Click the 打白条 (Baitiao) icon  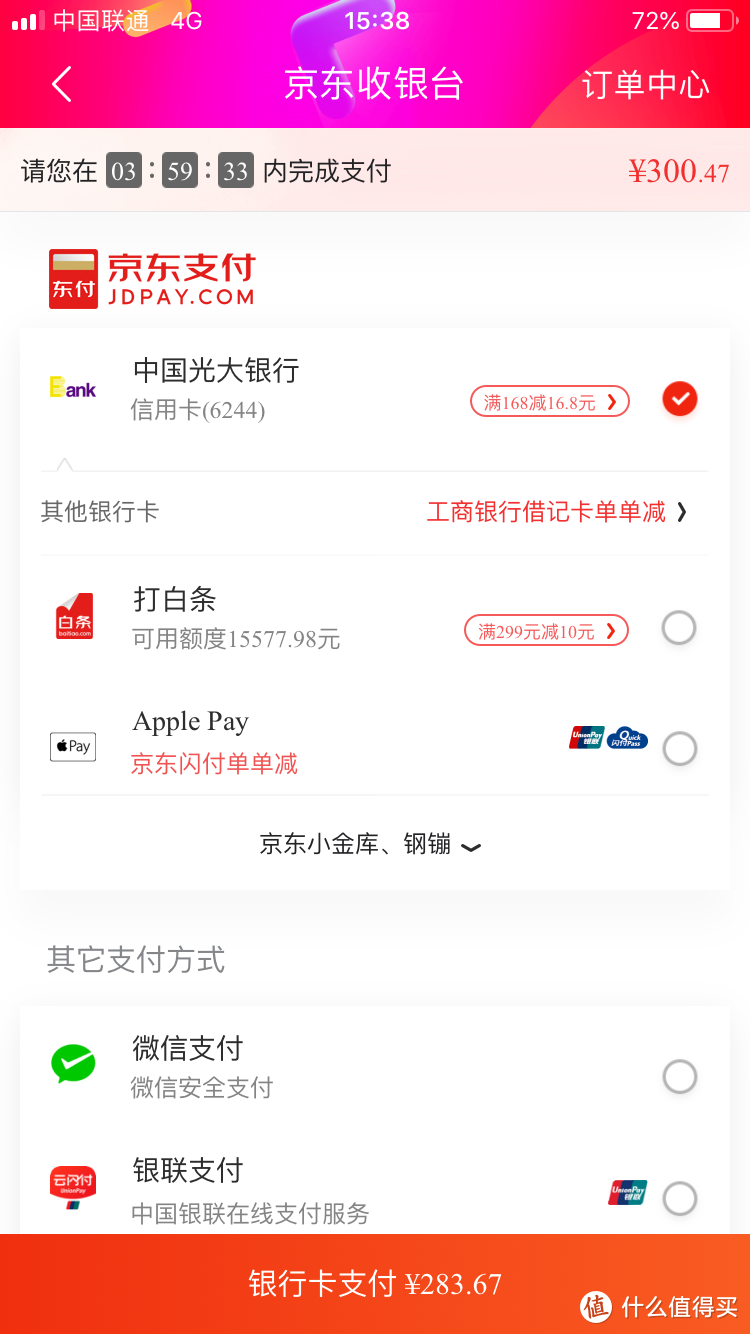72,616
